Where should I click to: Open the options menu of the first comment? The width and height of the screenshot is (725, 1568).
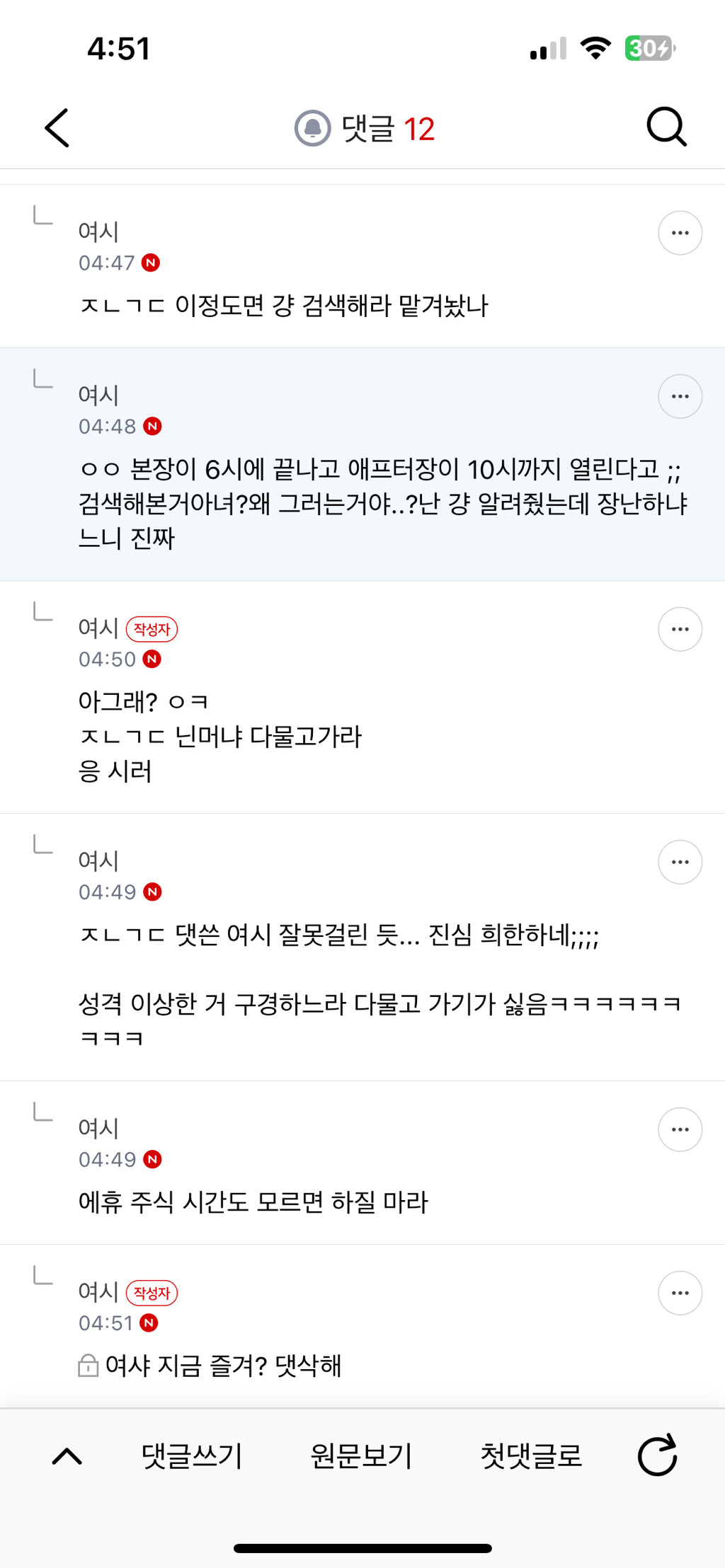click(x=679, y=232)
